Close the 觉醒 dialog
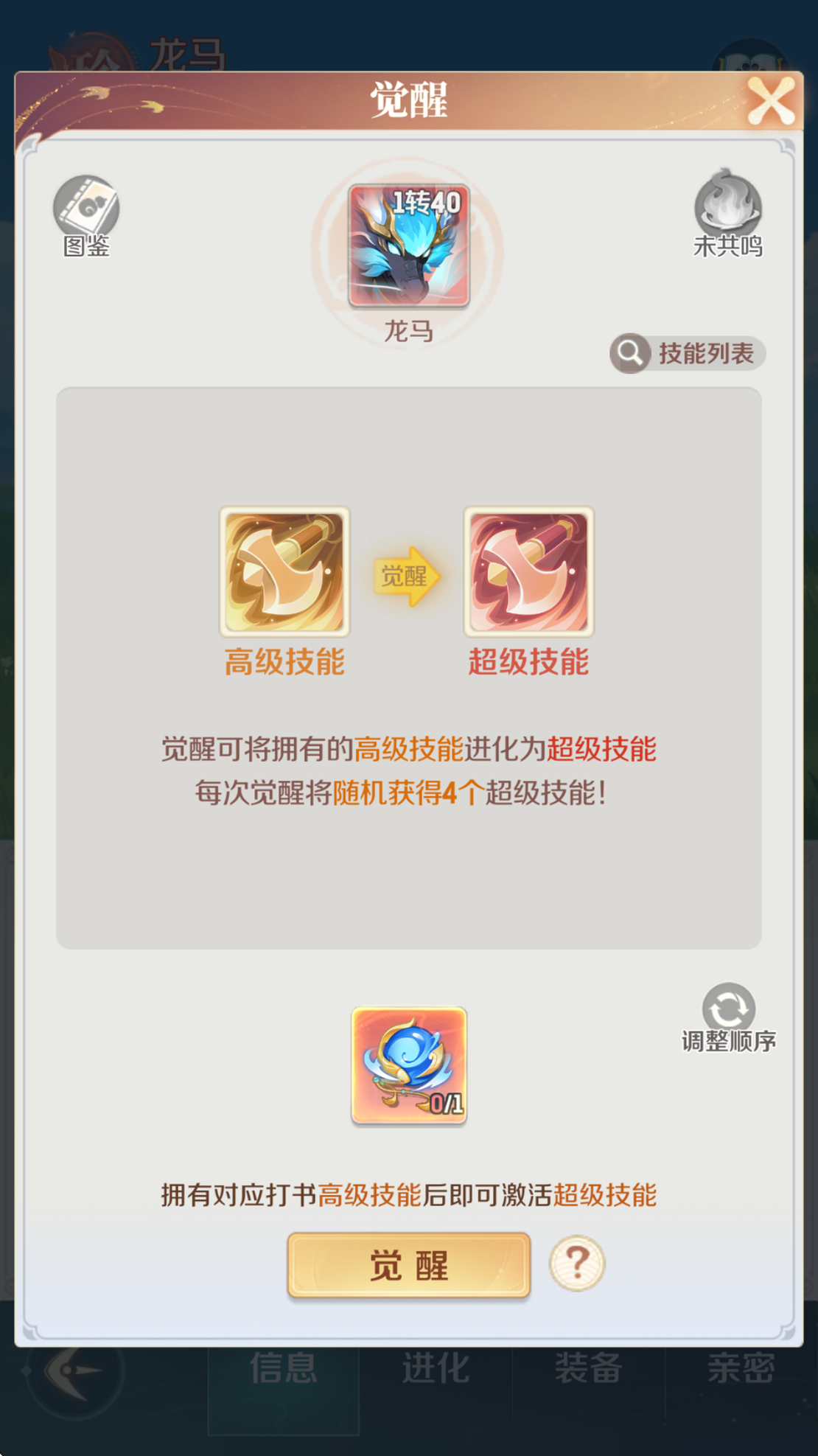This screenshot has width=818, height=1456. click(771, 100)
